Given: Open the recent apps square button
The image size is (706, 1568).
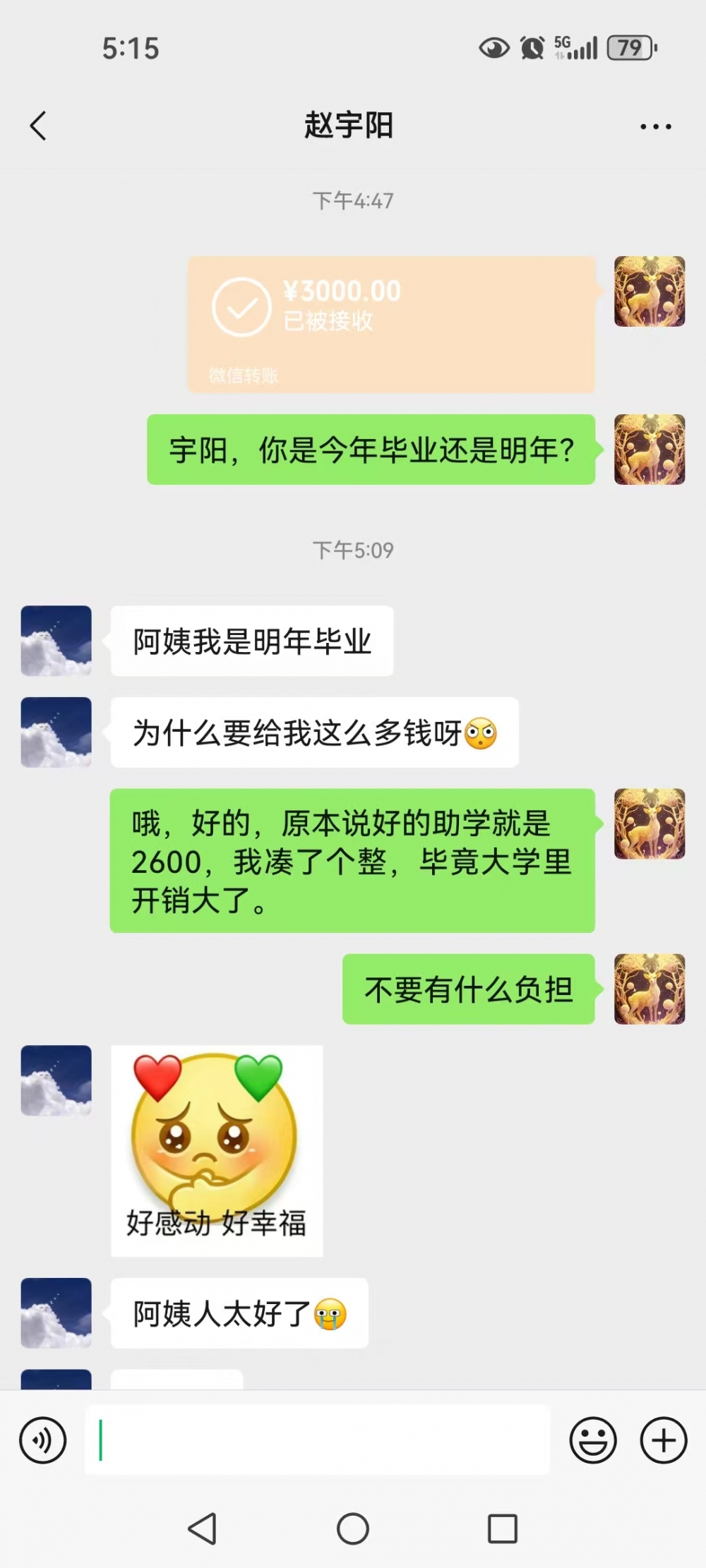Looking at the screenshot, I should (502, 1529).
